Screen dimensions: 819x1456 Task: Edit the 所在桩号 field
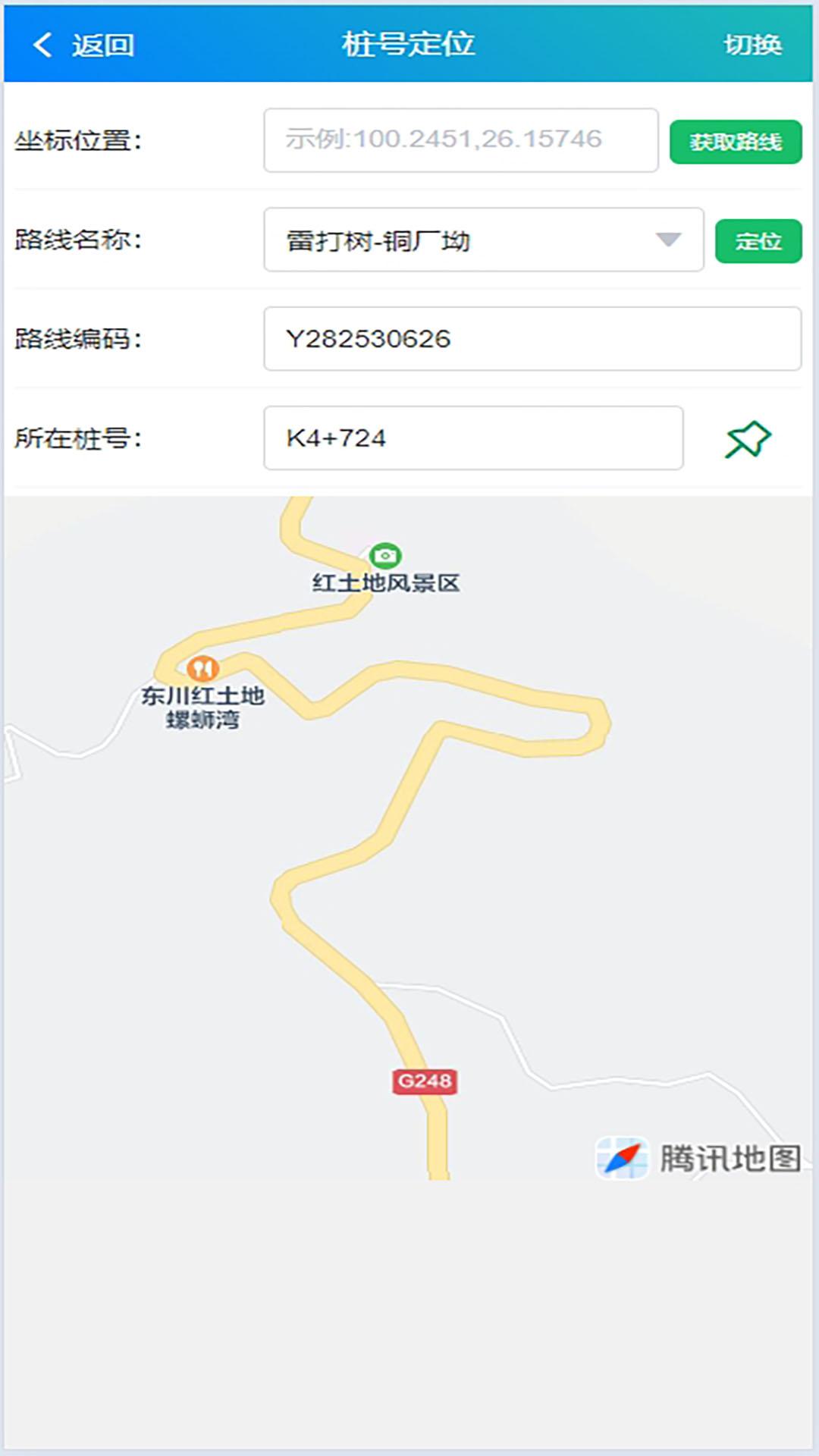(472, 438)
